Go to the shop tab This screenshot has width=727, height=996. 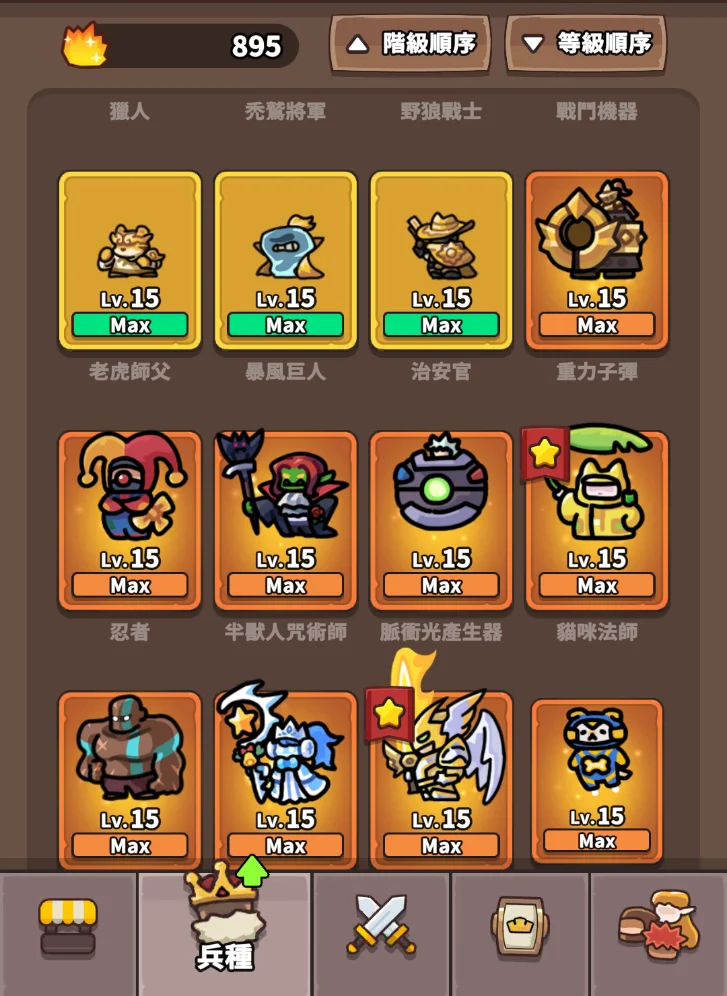click(x=68, y=928)
